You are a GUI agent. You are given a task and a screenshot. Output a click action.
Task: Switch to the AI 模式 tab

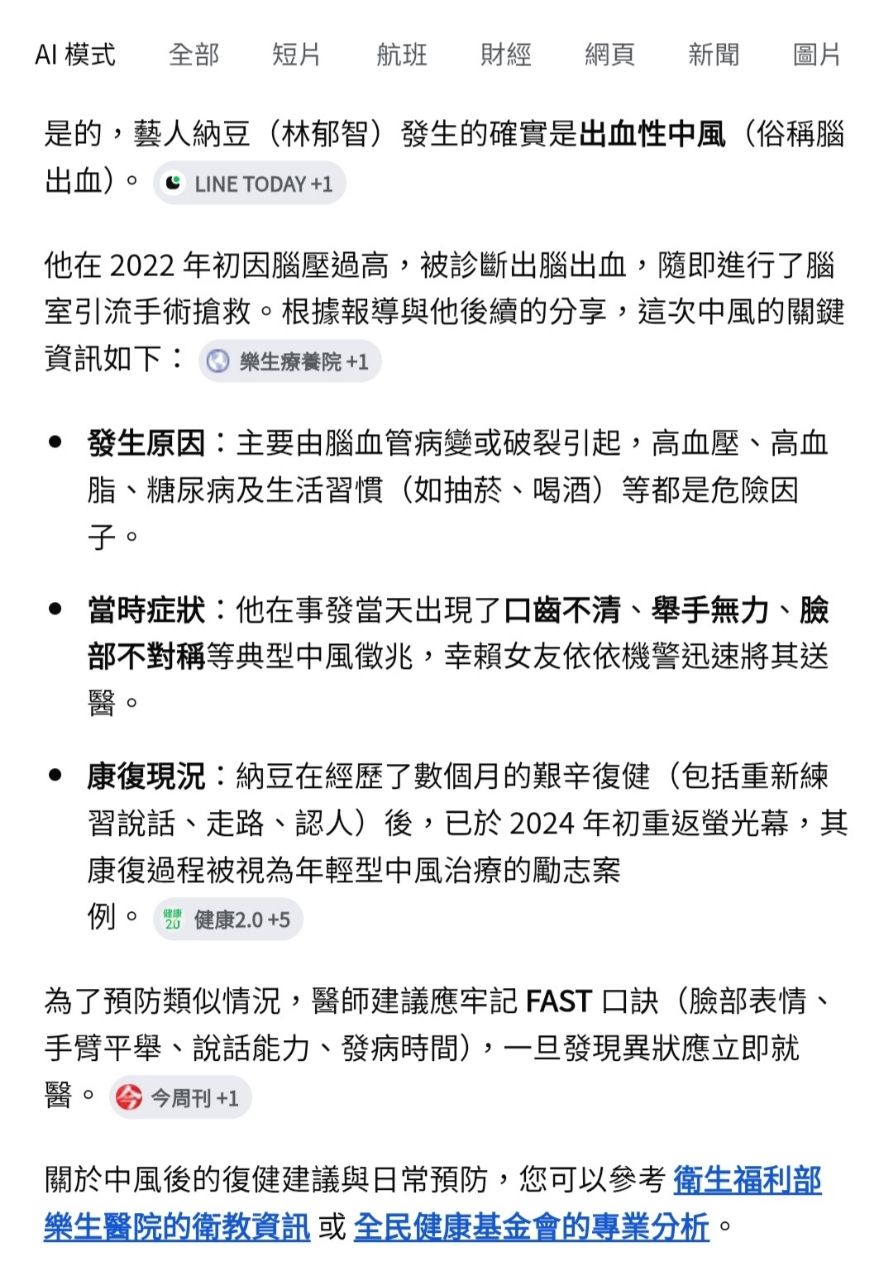[75, 54]
